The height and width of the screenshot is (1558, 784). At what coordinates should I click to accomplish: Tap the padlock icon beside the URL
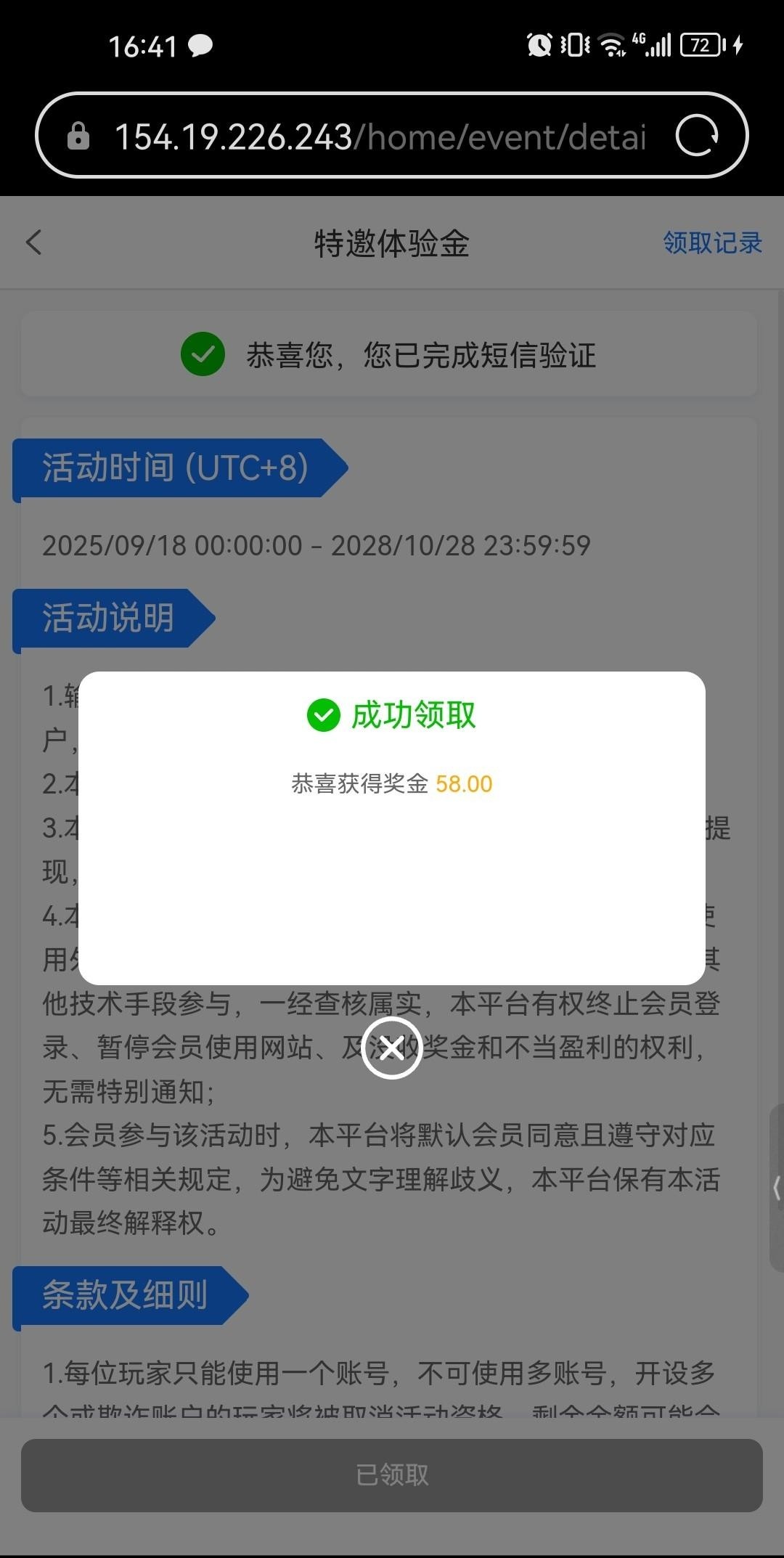point(78,136)
